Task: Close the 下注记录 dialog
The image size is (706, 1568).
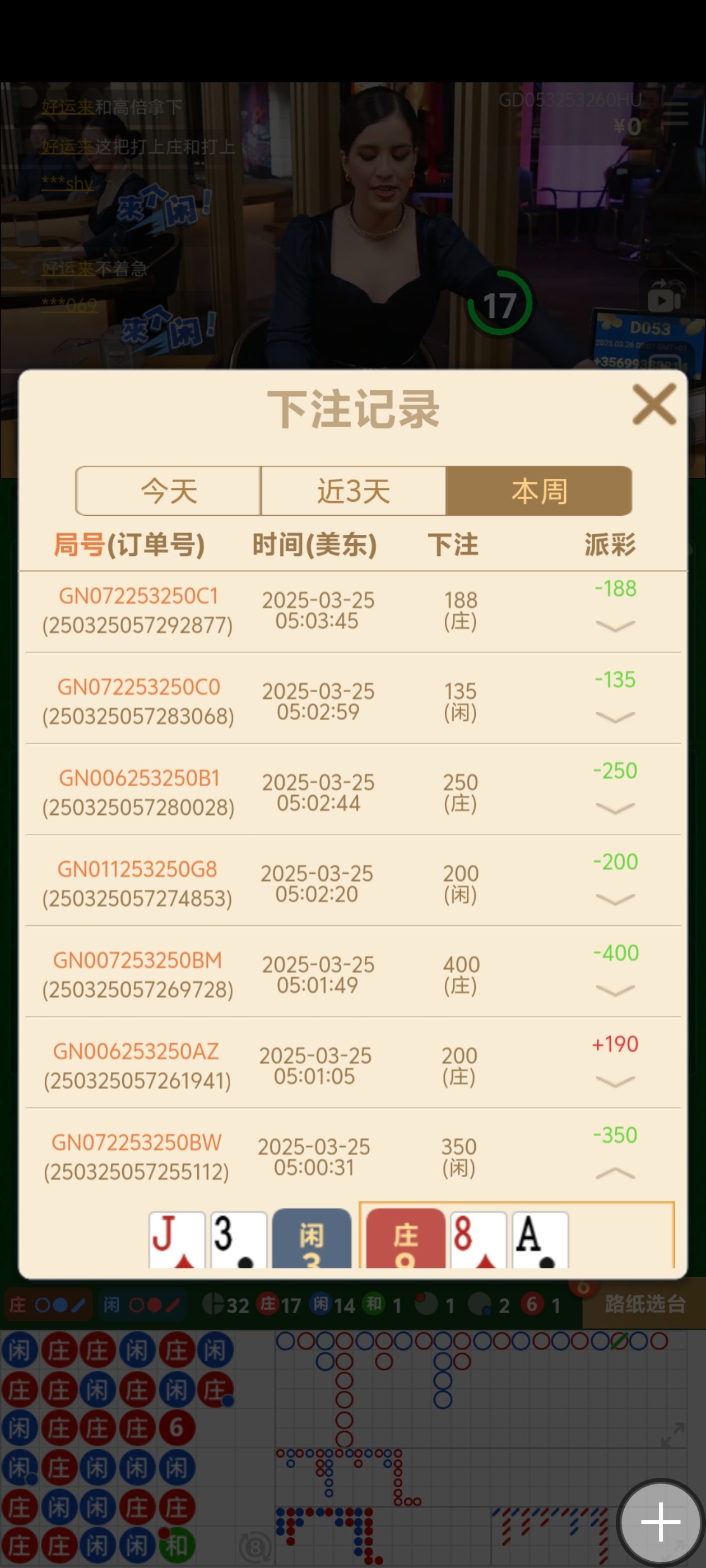Action: (654, 404)
